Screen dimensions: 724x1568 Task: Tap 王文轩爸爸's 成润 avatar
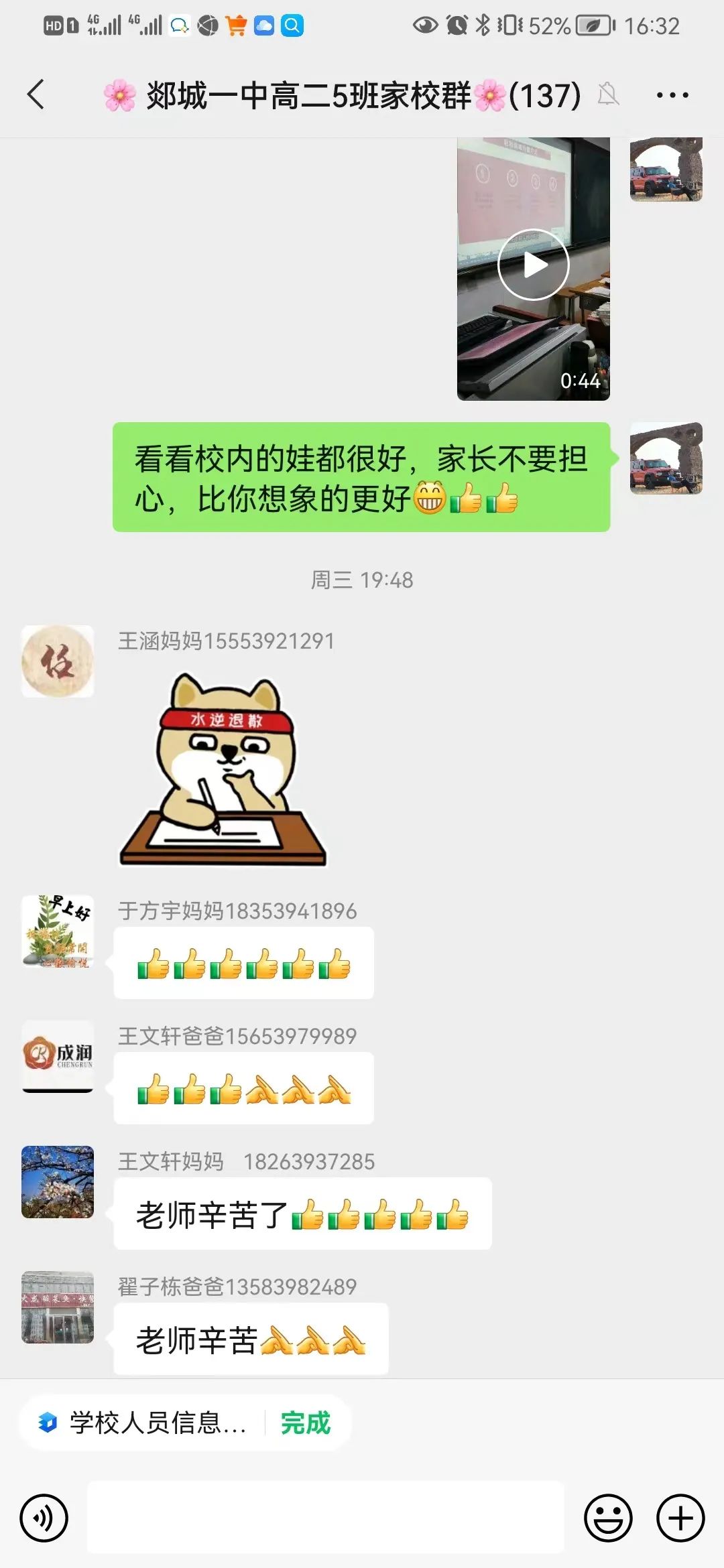[x=58, y=1056]
